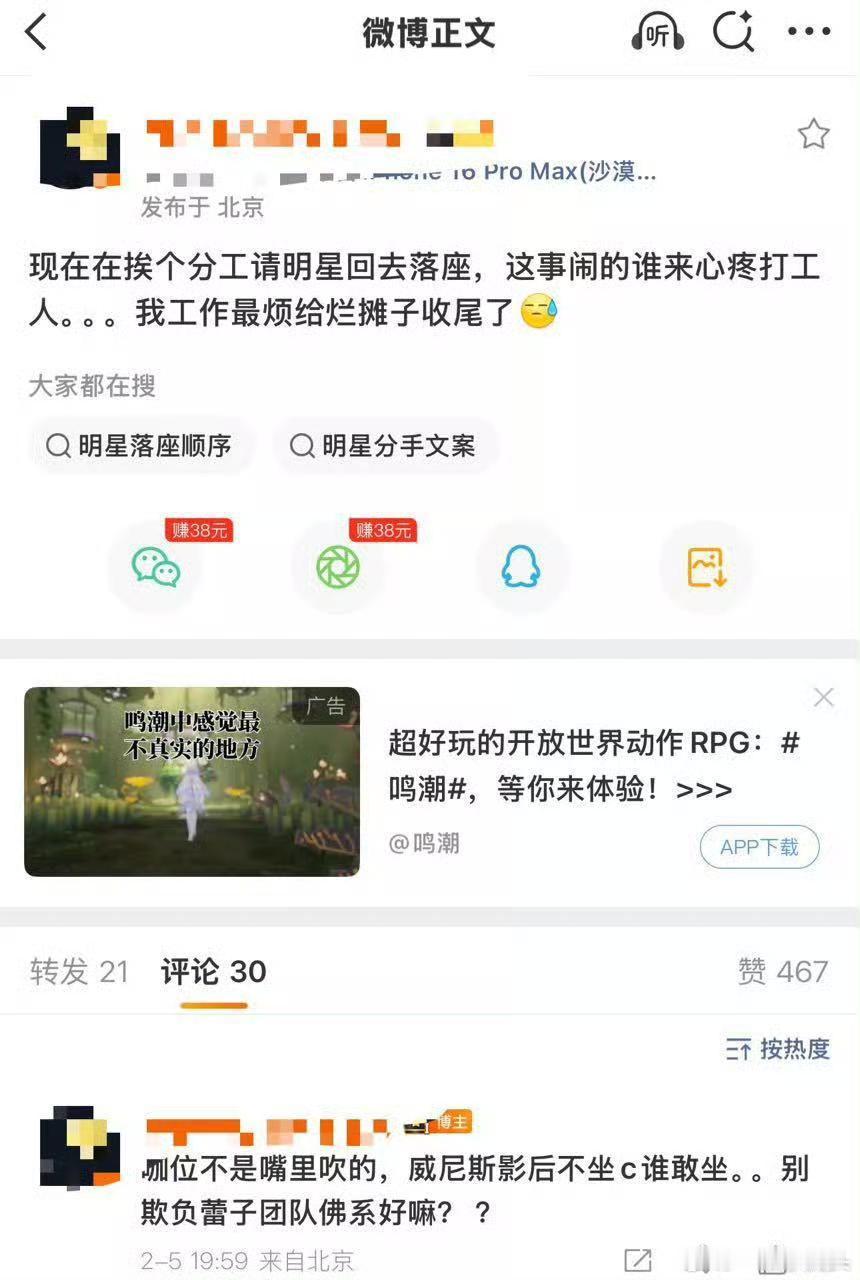Image resolution: width=860 pixels, height=1280 pixels.
Task: Open the three-dot more options menu
Action: [806, 32]
